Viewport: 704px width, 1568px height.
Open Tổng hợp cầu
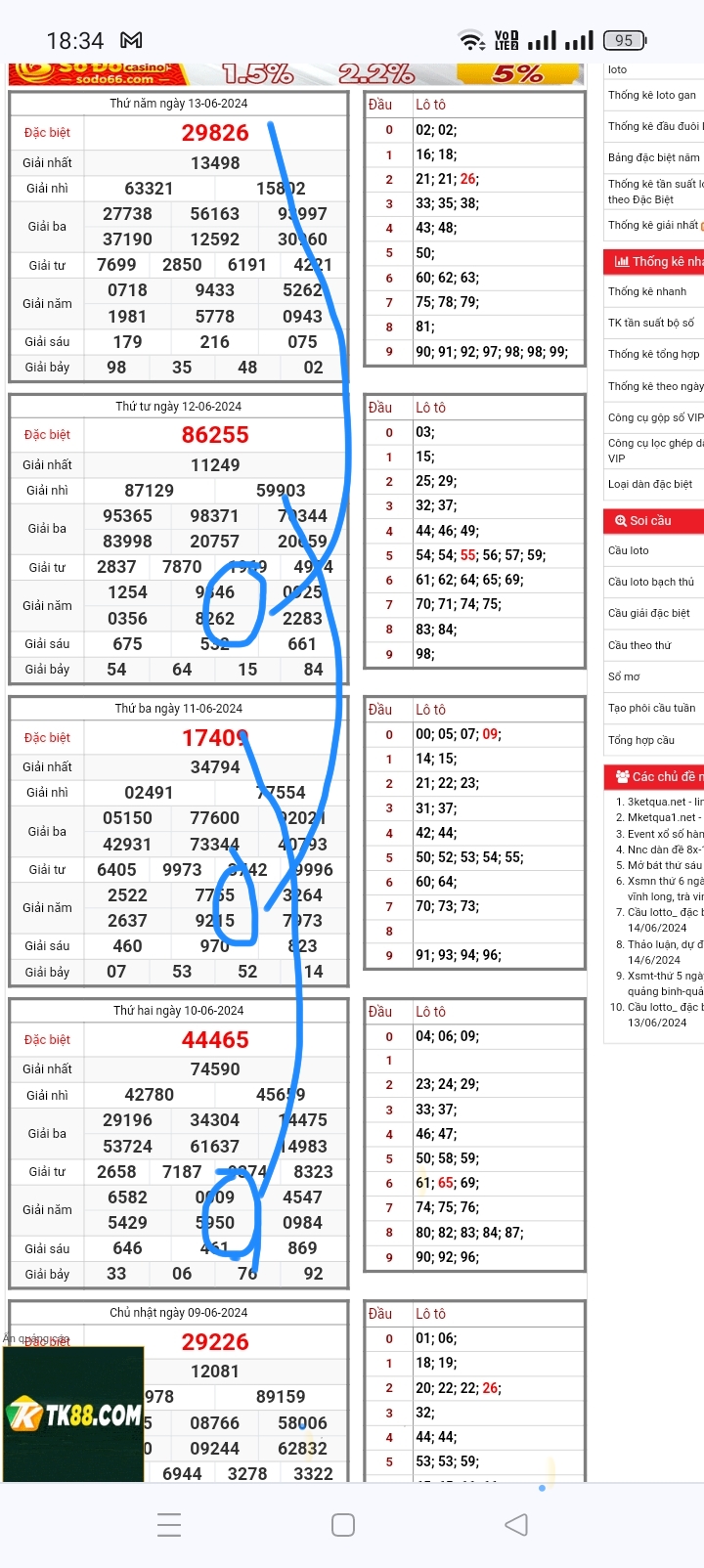[x=641, y=740]
